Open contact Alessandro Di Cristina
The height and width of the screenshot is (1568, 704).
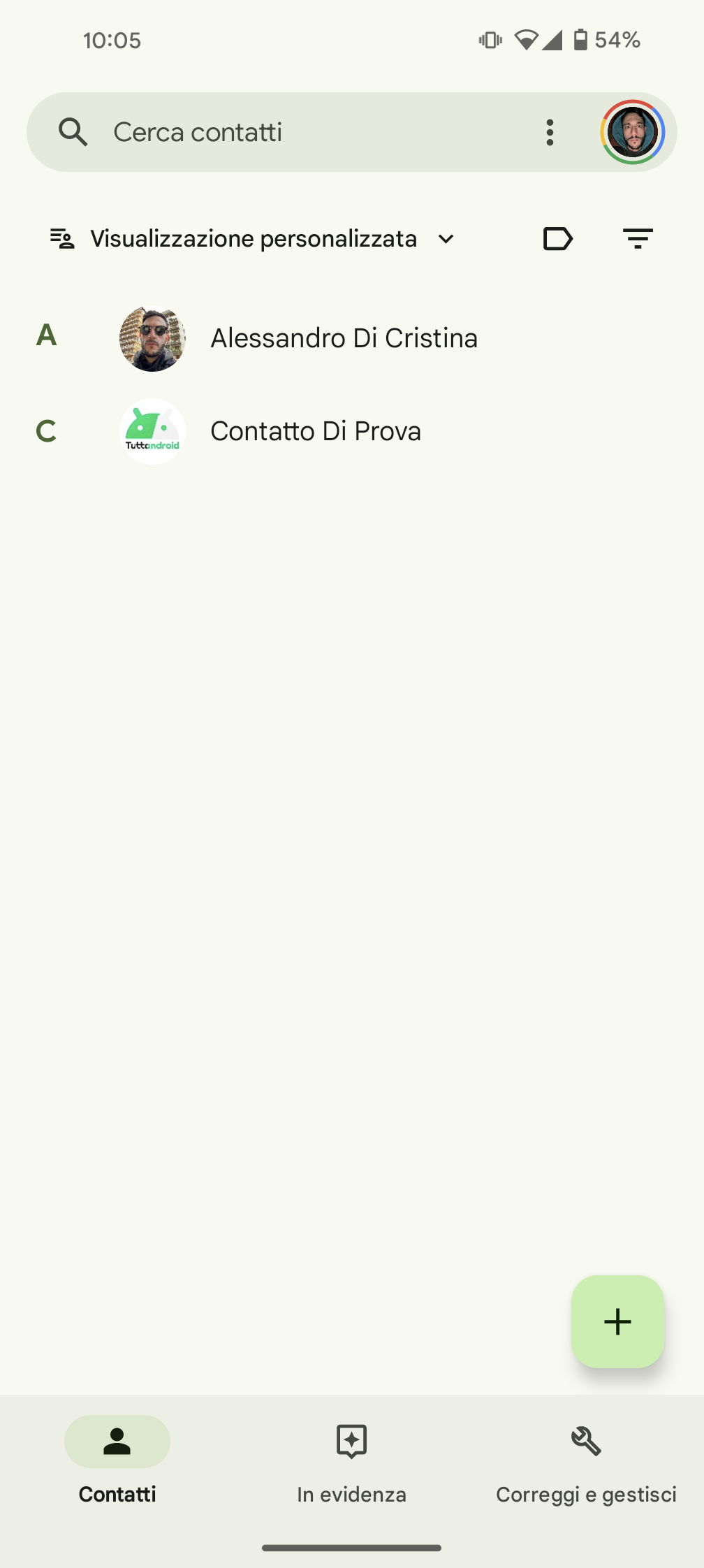pyautogui.click(x=352, y=338)
